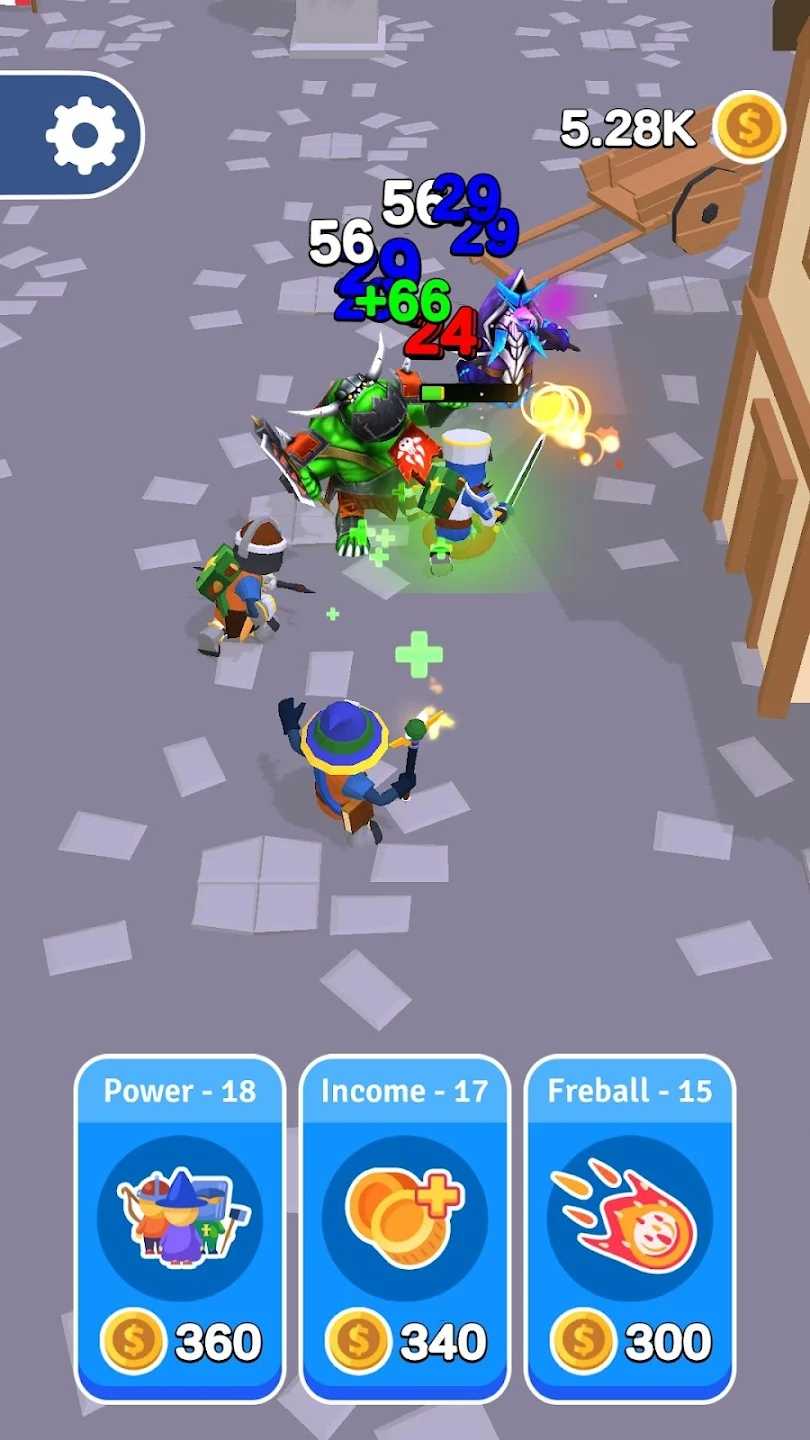Tap the coin icon on the Freball card
Screen dimensions: 810x1440
(582, 1337)
